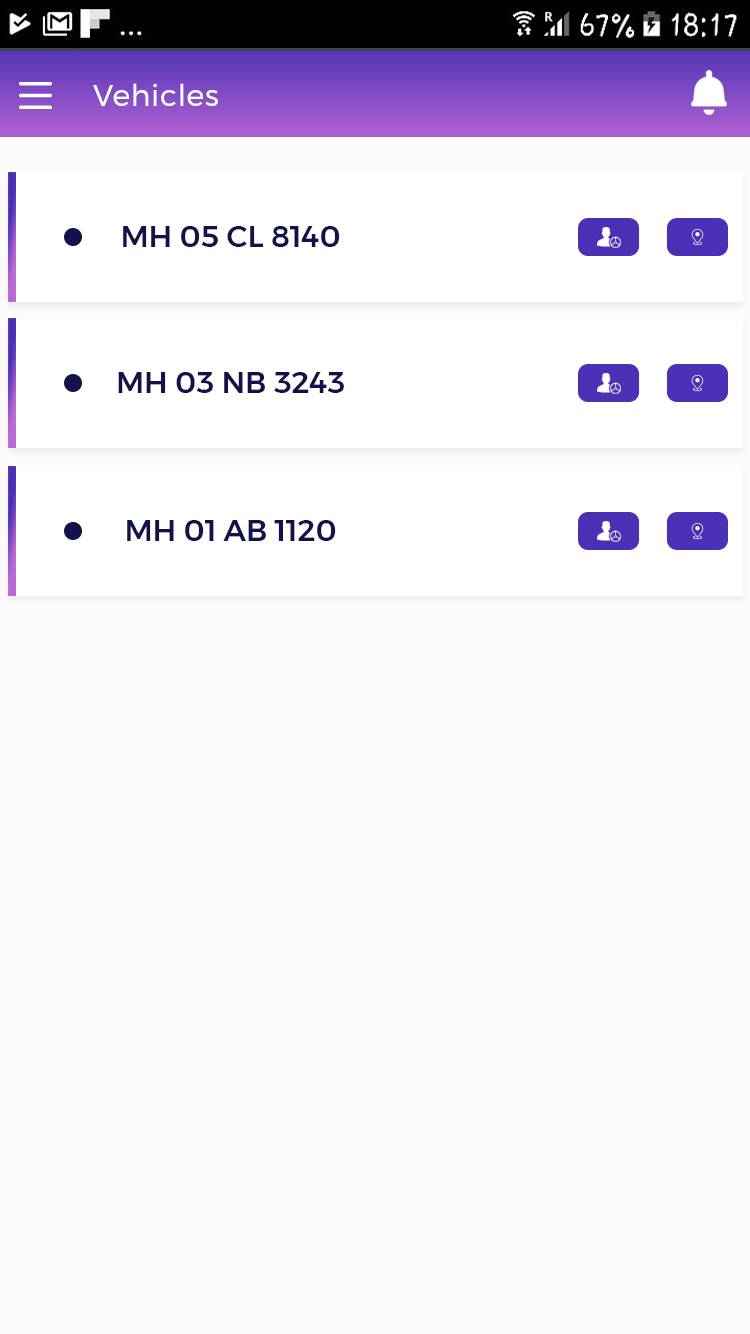Image resolution: width=750 pixels, height=1334 pixels.
Task: Tap driver icon for MH 03 NB 3243
Action: (x=608, y=383)
